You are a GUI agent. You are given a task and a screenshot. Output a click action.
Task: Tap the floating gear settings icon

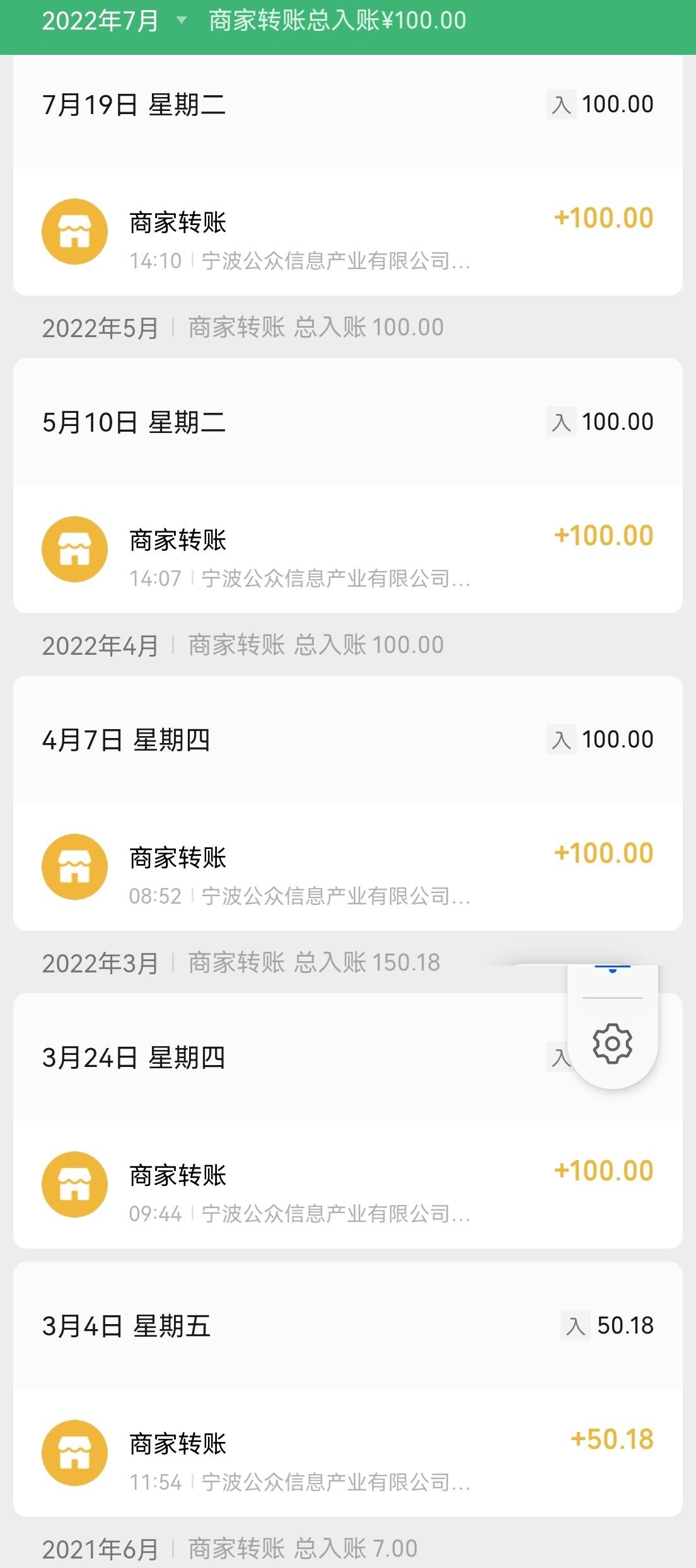click(x=612, y=1044)
